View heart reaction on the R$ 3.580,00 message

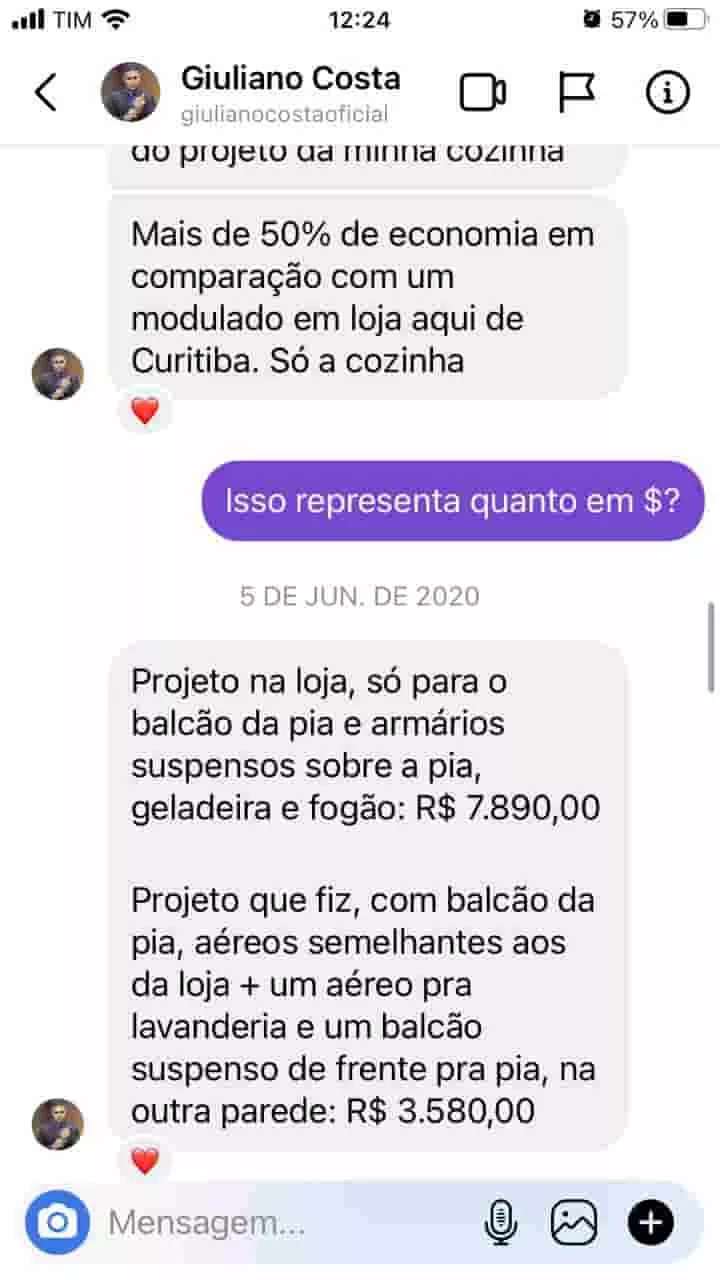click(145, 1160)
